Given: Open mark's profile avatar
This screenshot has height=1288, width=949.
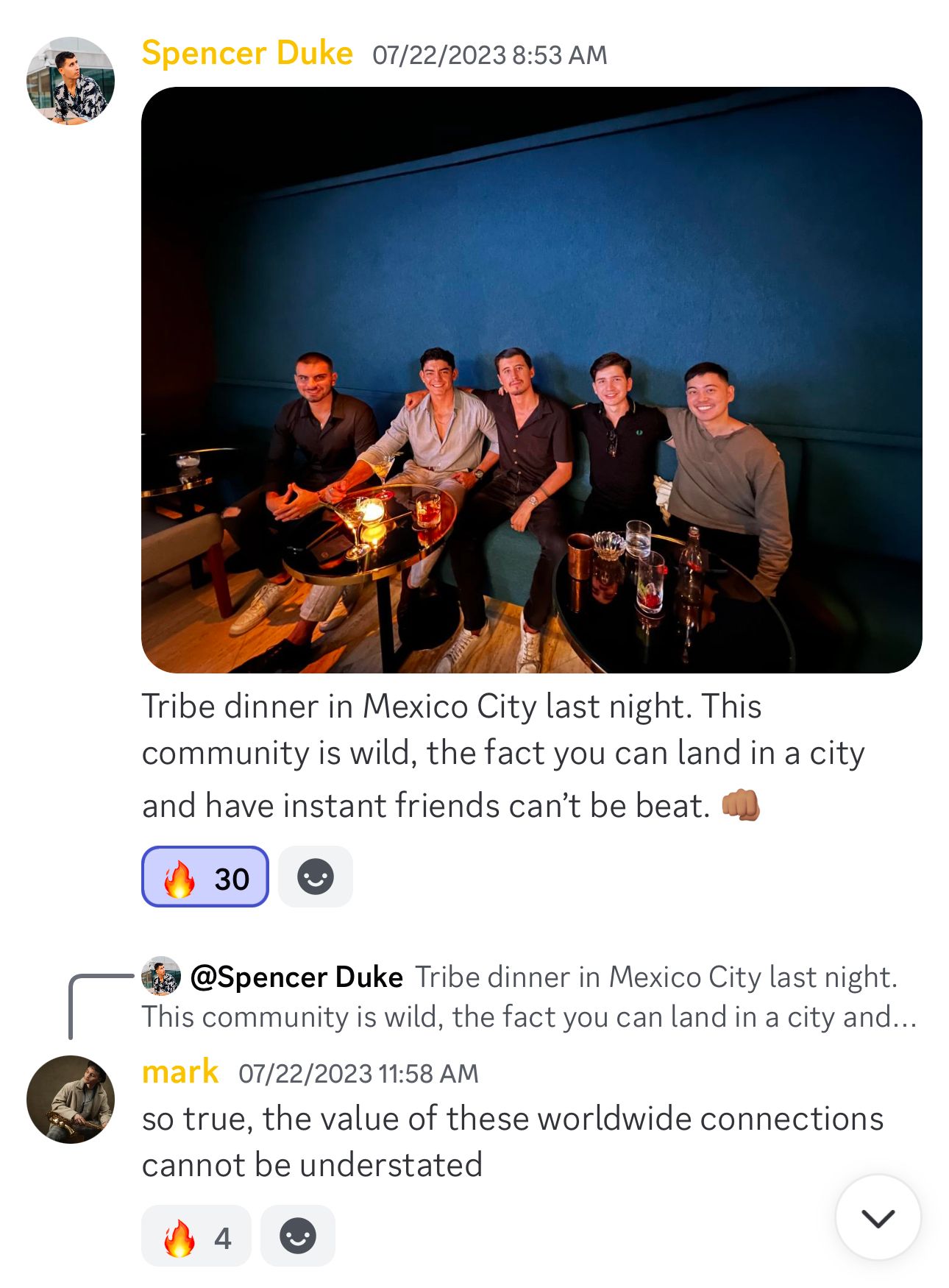Looking at the screenshot, I should (x=71, y=1100).
